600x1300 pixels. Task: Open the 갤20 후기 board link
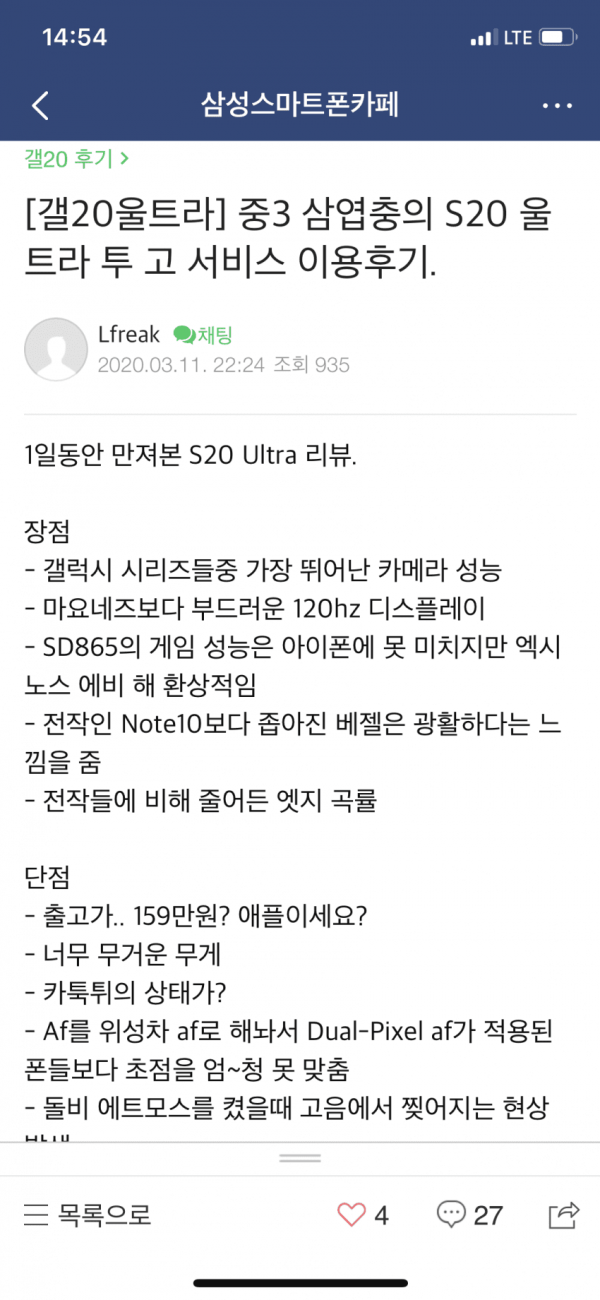tap(76, 158)
